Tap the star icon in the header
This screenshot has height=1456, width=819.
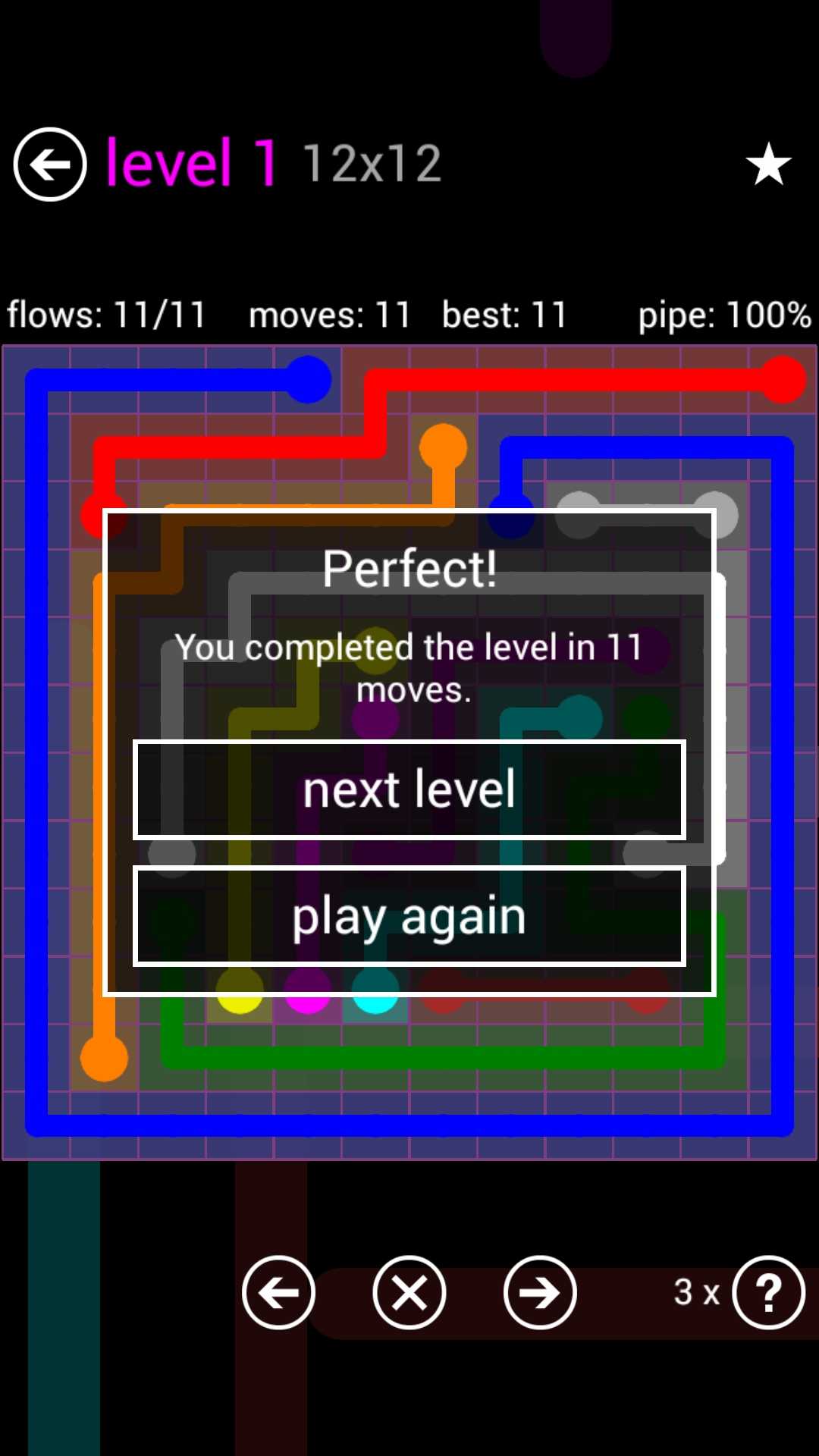[768, 165]
